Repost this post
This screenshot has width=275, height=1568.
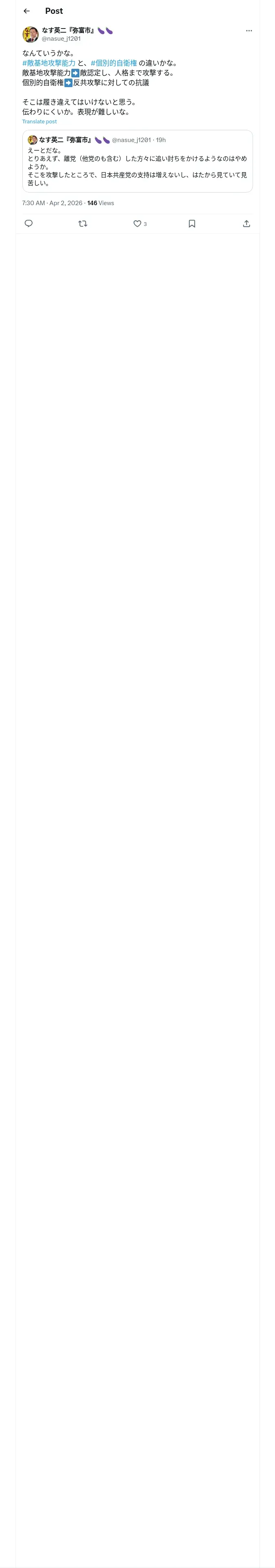[x=83, y=223]
